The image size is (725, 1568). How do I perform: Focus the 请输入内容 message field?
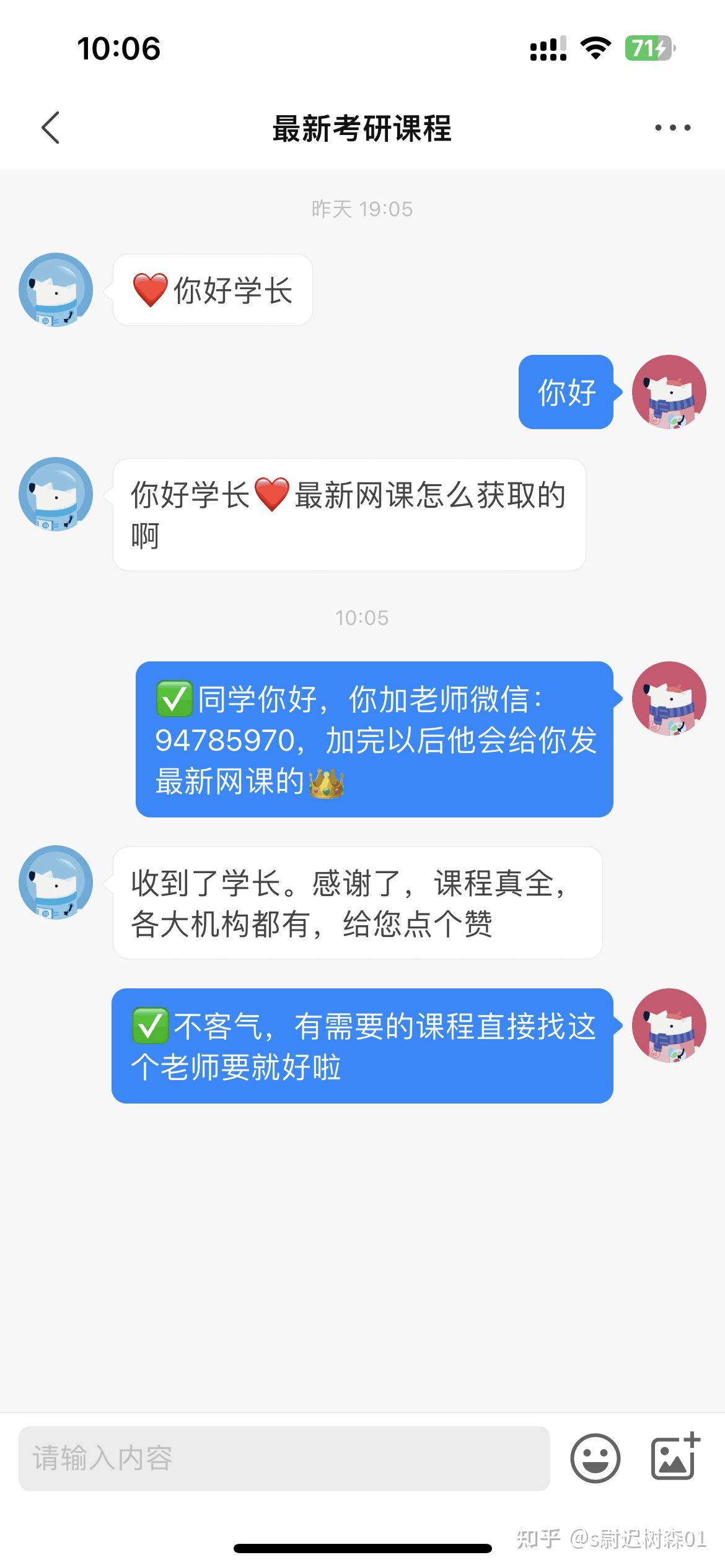point(284,1458)
